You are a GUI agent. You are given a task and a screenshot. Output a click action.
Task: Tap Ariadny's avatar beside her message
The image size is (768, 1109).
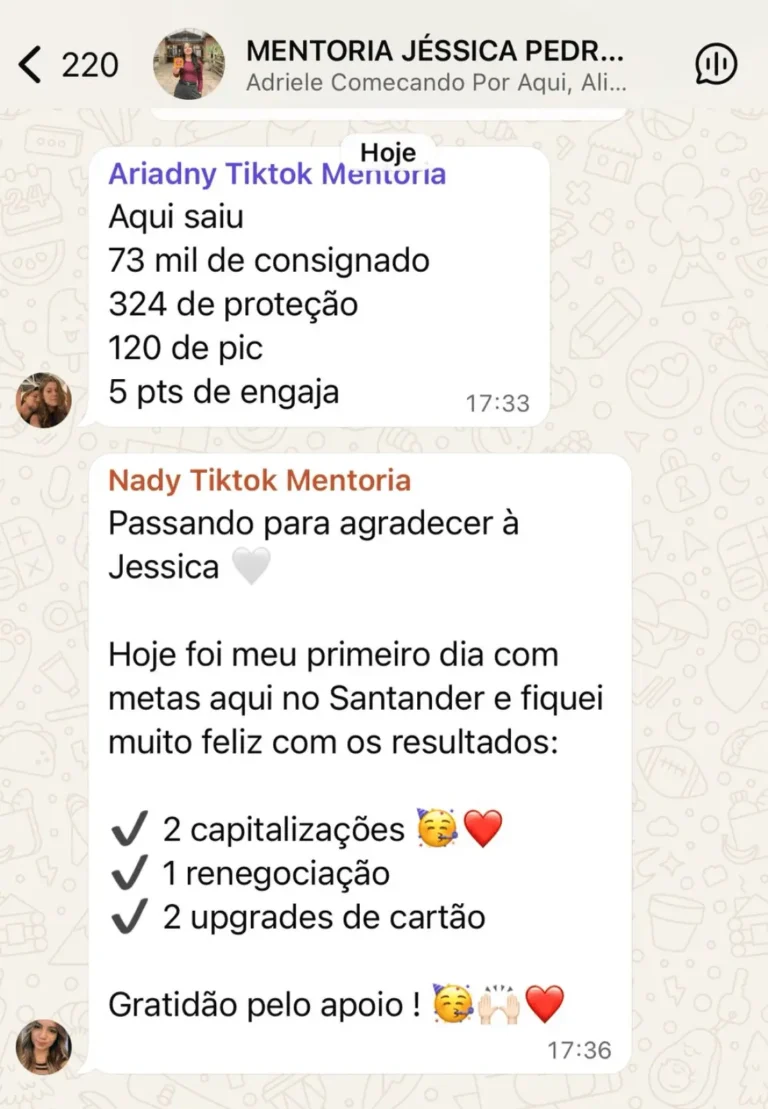[44, 400]
